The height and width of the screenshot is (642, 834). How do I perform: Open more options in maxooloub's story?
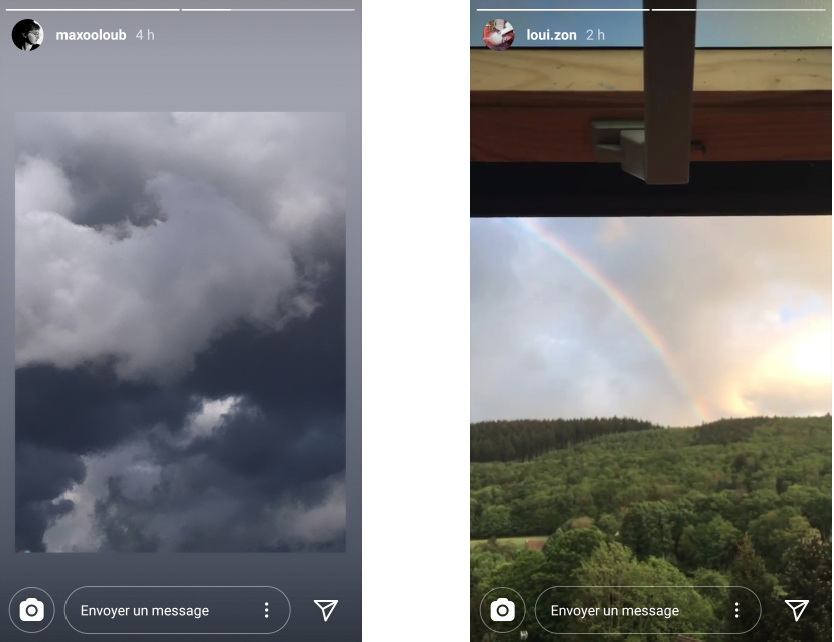click(x=266, y=610)
